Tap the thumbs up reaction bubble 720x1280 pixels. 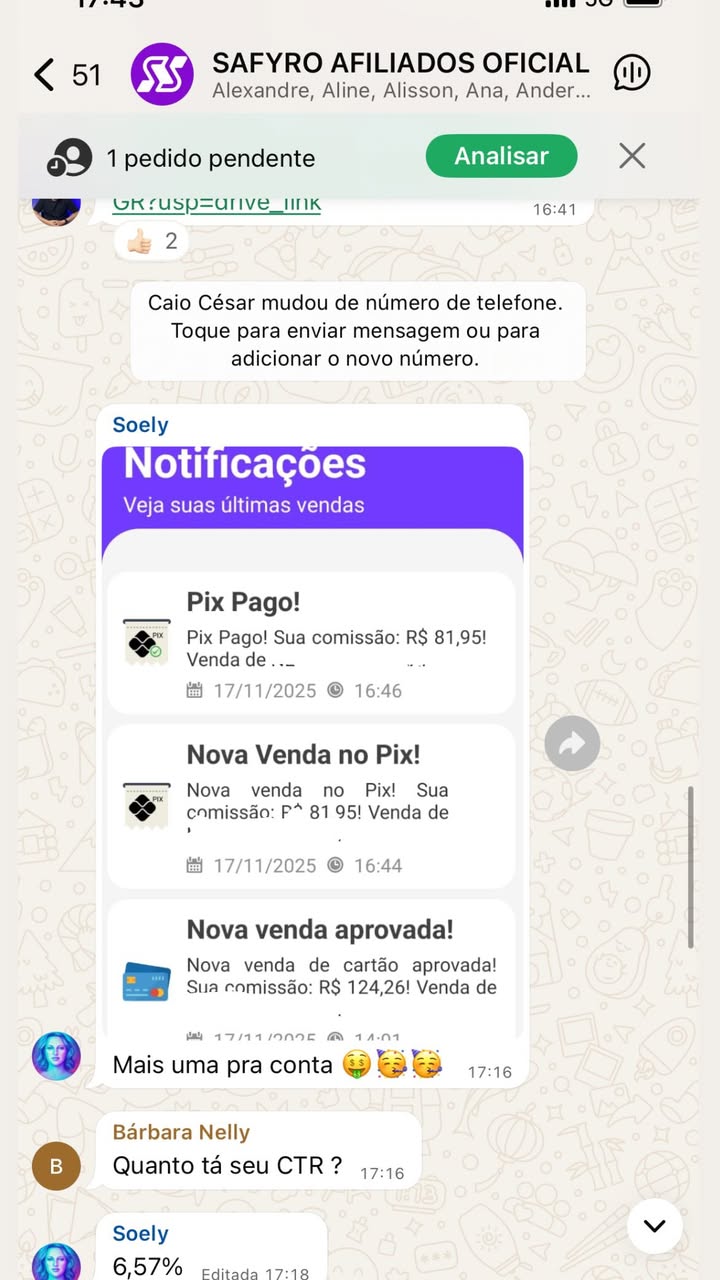[150, 240]
